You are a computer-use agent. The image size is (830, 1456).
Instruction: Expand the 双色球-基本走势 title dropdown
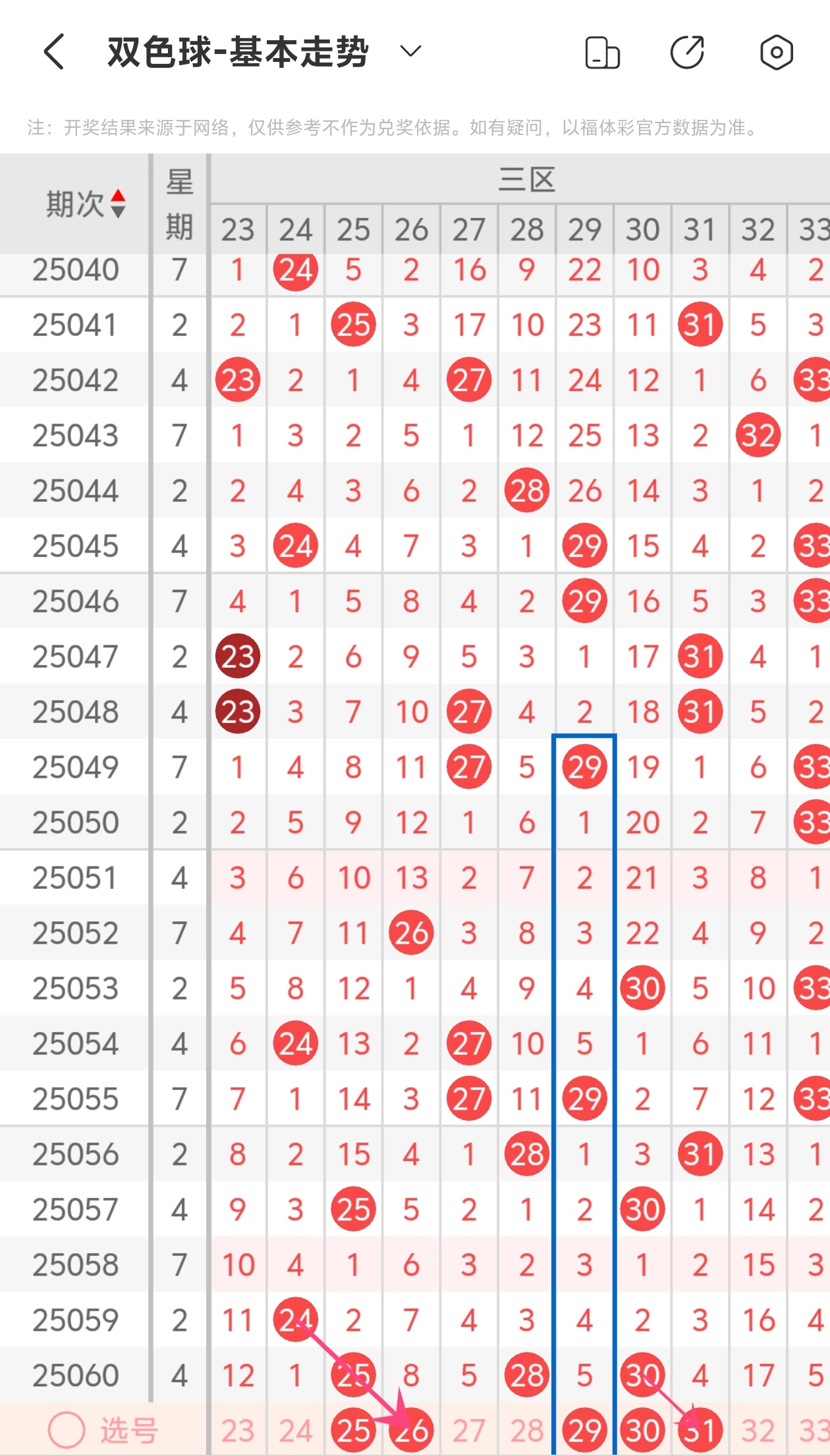coord(410,51)
